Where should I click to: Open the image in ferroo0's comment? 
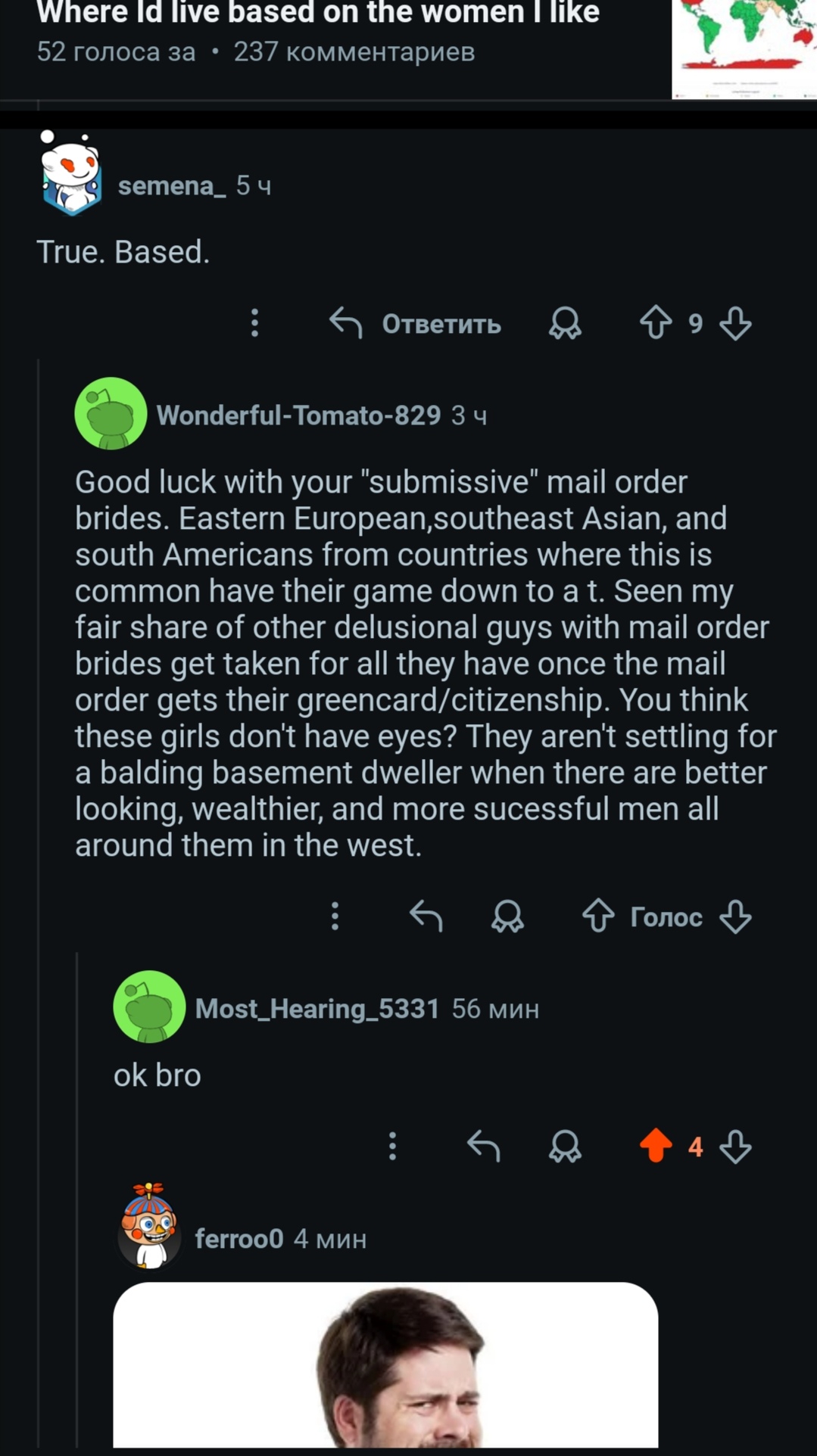point(385,1364)
